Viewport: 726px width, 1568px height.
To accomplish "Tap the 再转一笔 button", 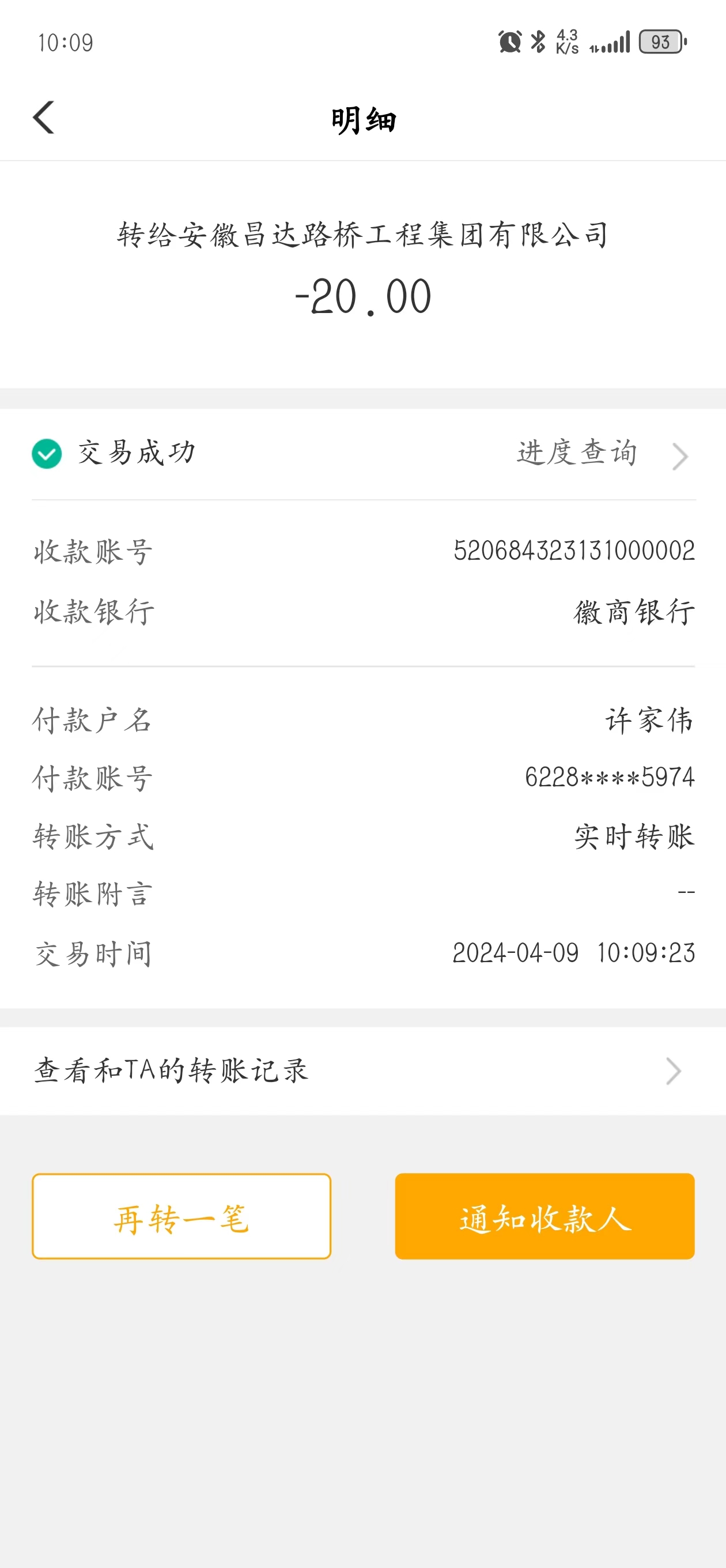I will pos(181,1216).
